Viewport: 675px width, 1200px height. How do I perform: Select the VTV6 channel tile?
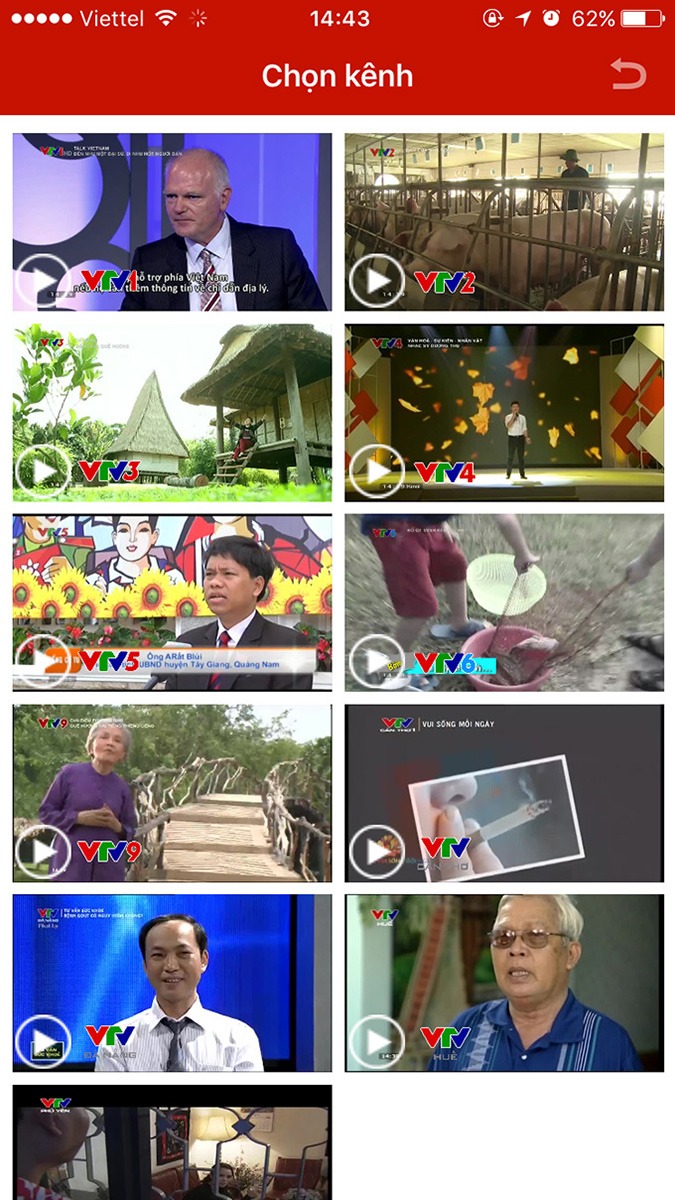click(x=504, y=602)
